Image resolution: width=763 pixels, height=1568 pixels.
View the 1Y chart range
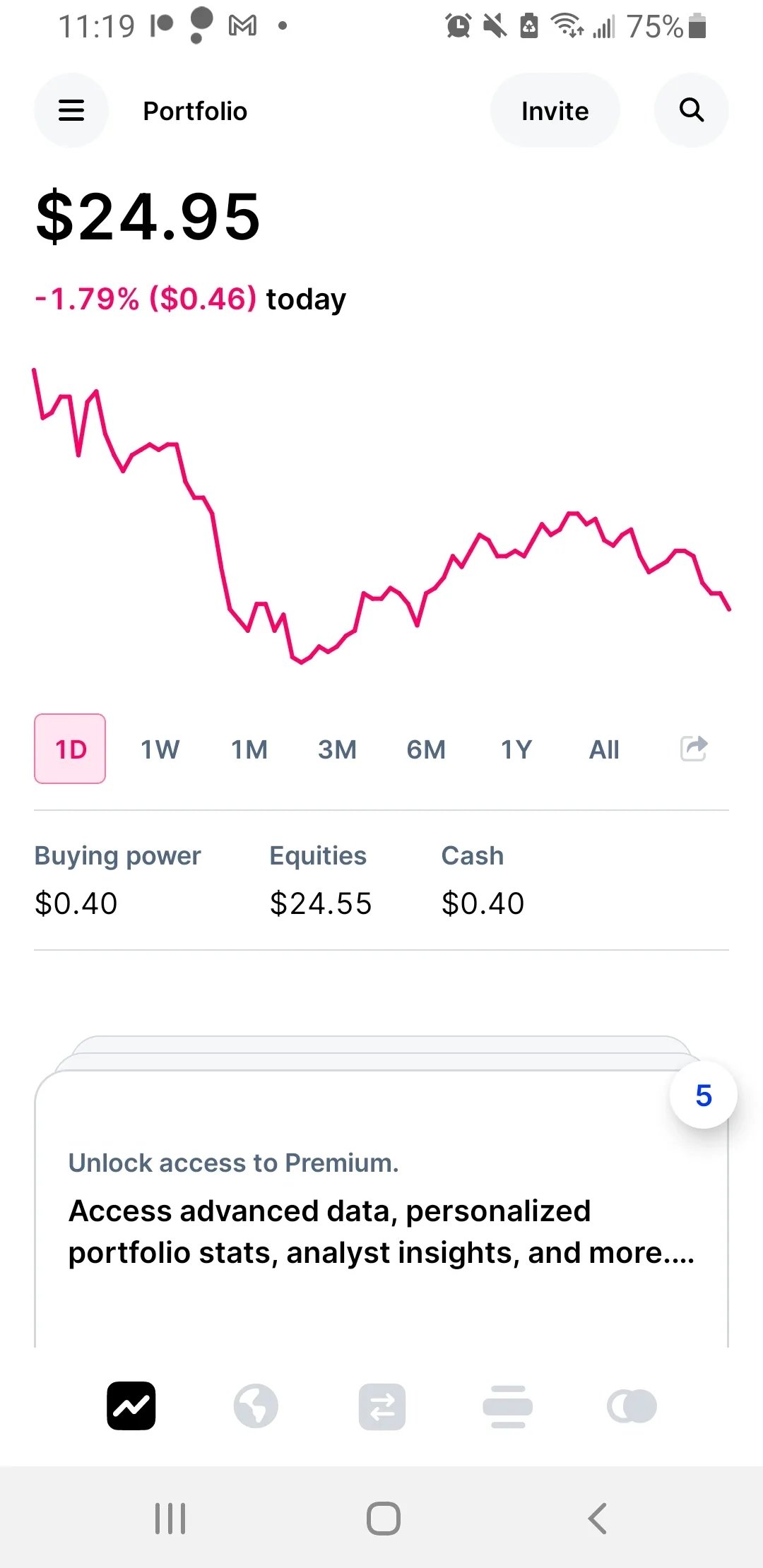[x=516, y=749]
